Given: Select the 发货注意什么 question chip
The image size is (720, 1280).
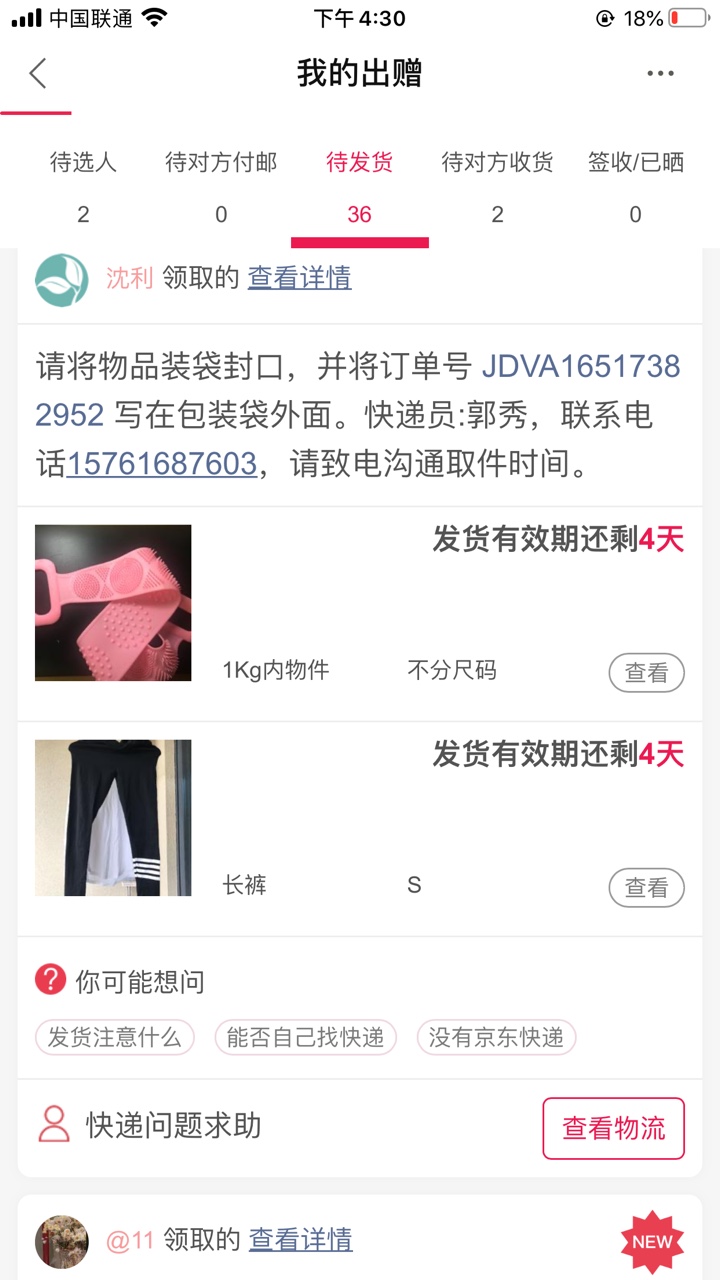Looking at the screenshot, I should click(114, 1037).
